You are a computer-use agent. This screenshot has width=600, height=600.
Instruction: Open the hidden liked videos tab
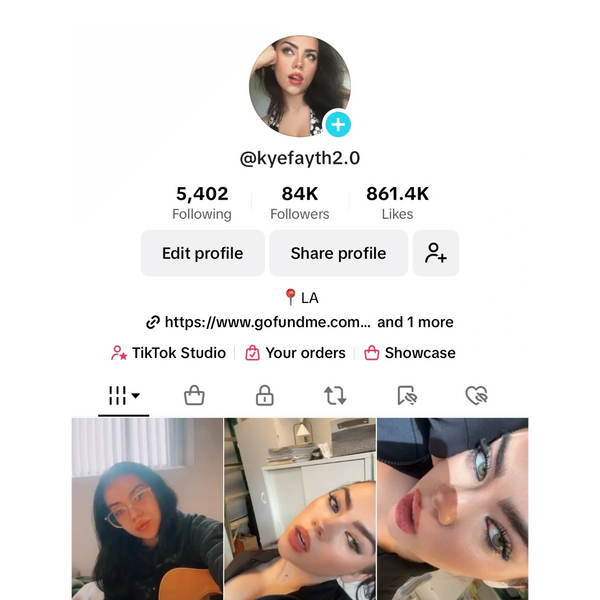click(477, 396)
